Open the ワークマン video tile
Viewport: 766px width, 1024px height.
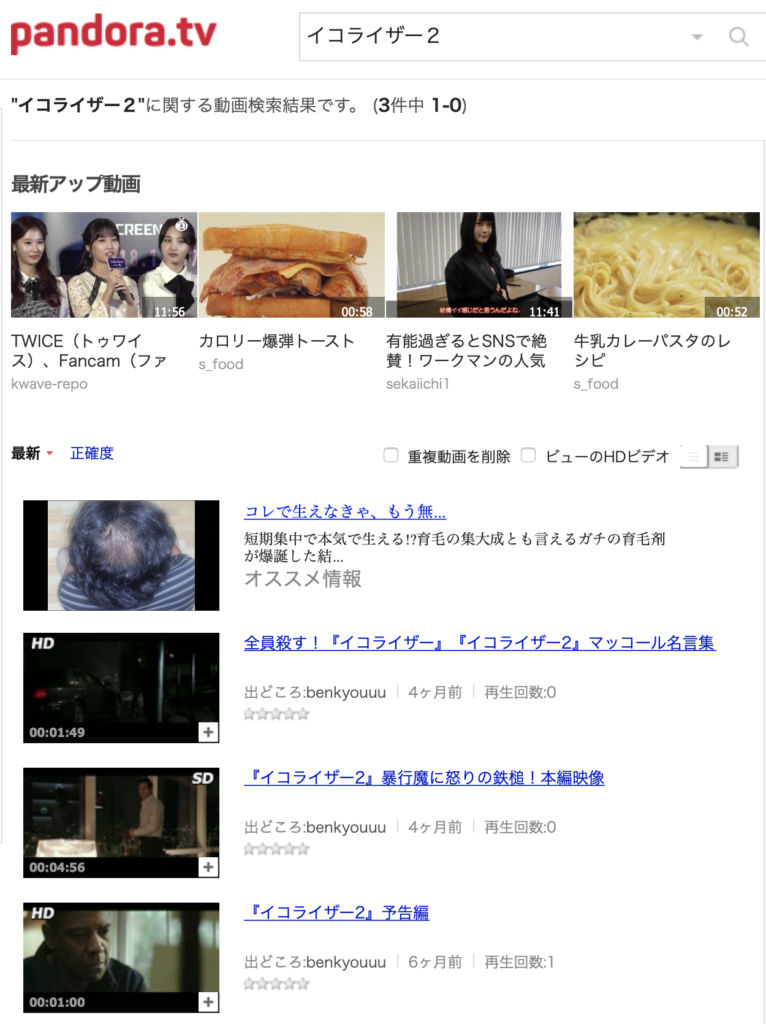pos(479,265)
